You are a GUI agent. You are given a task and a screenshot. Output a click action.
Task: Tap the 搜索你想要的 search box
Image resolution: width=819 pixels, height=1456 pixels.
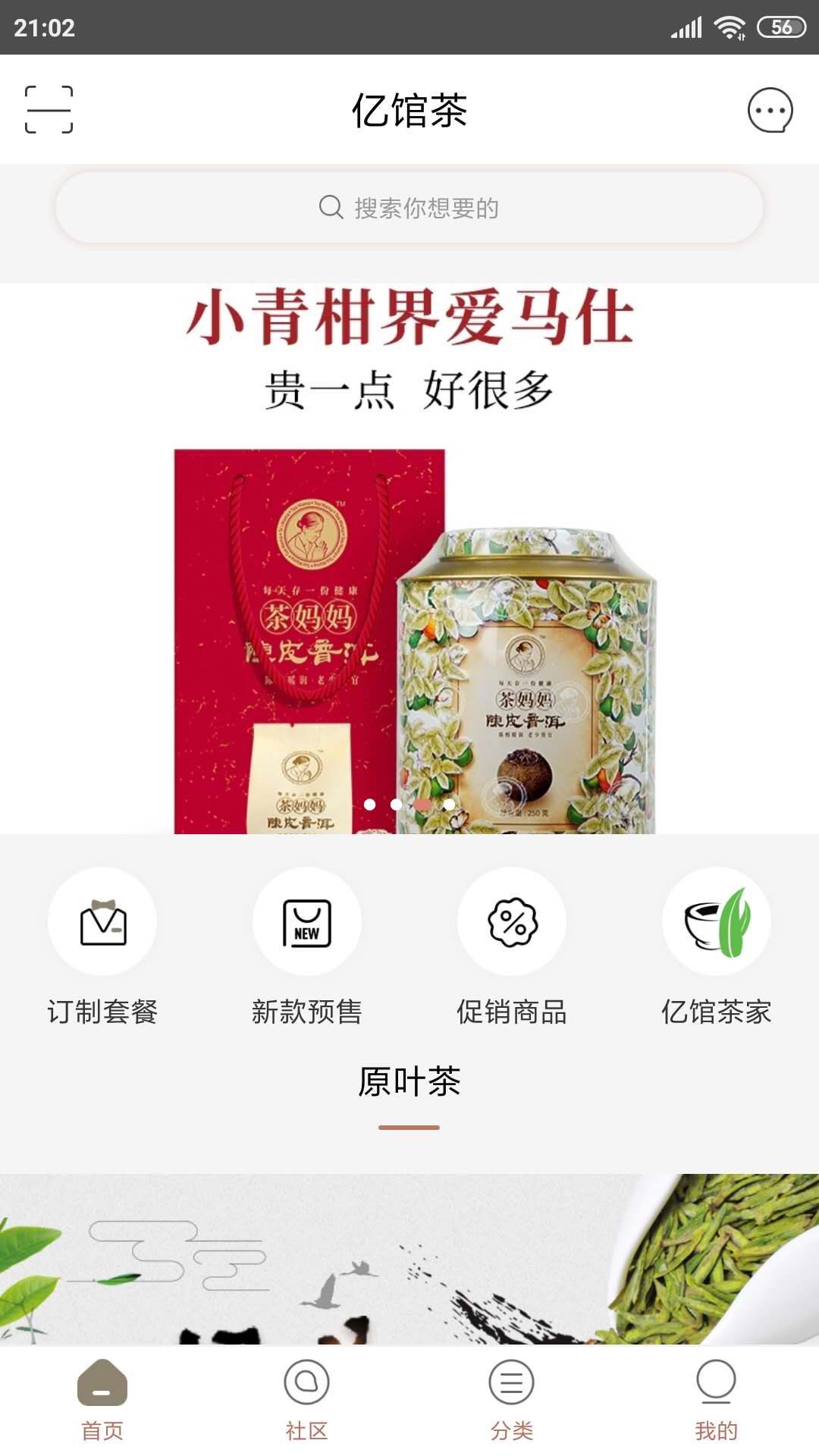coord(409,208)
